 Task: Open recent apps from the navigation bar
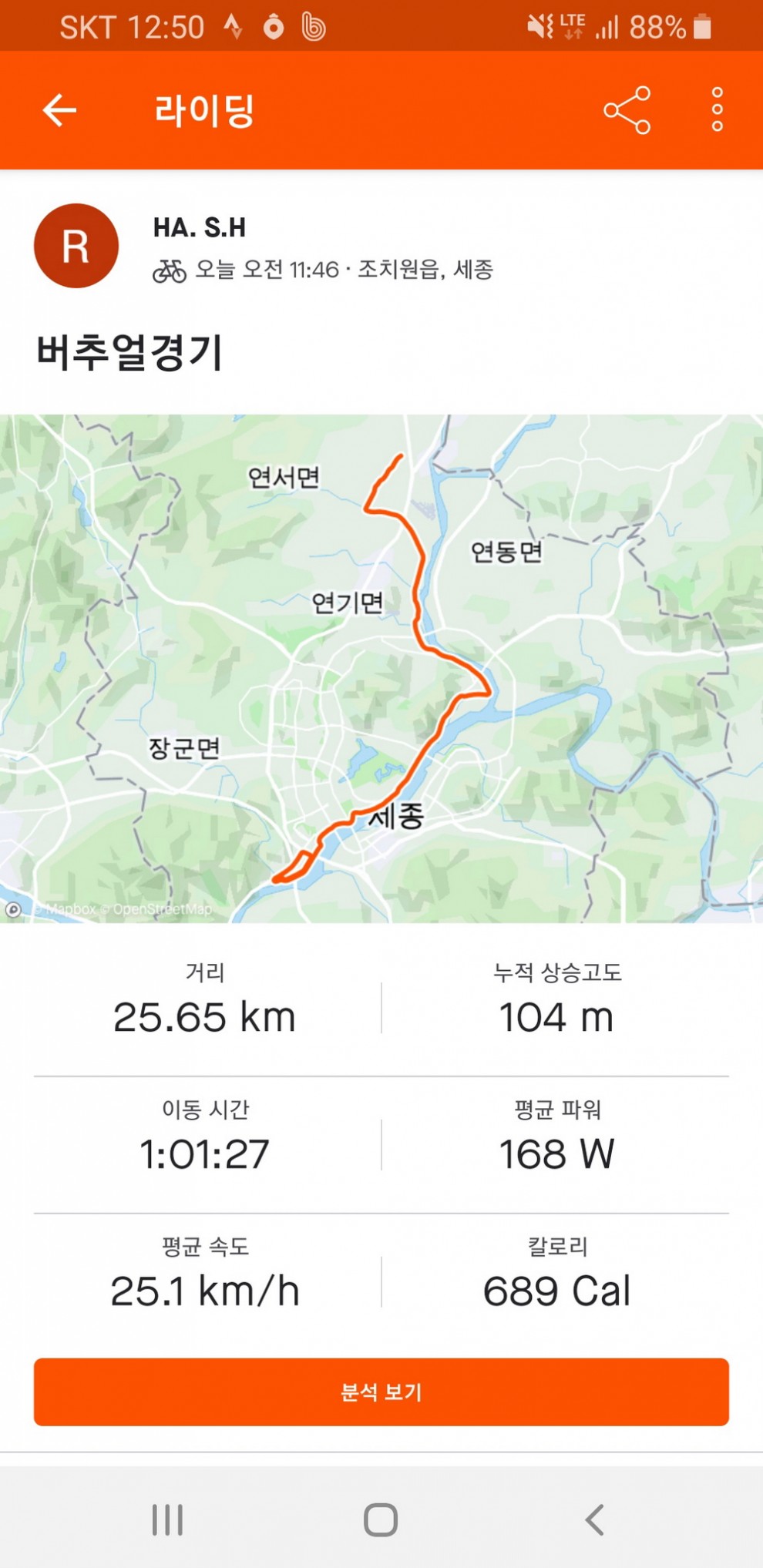point(167,1519)
